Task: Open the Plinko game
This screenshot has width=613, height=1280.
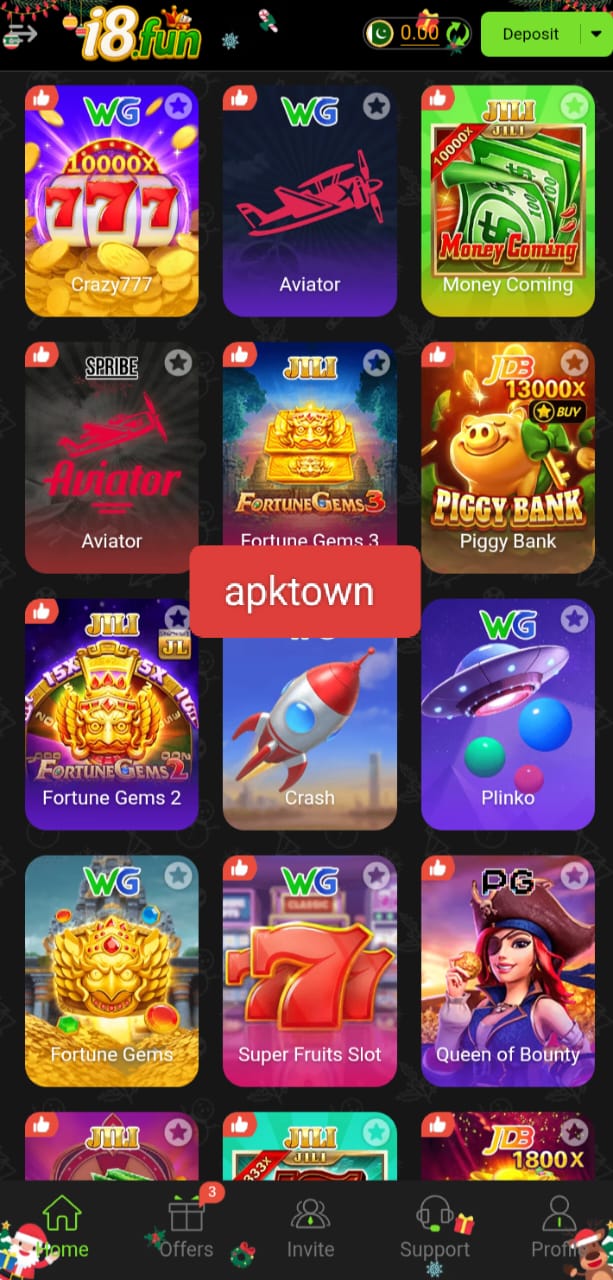Action: tap(507, 715)
